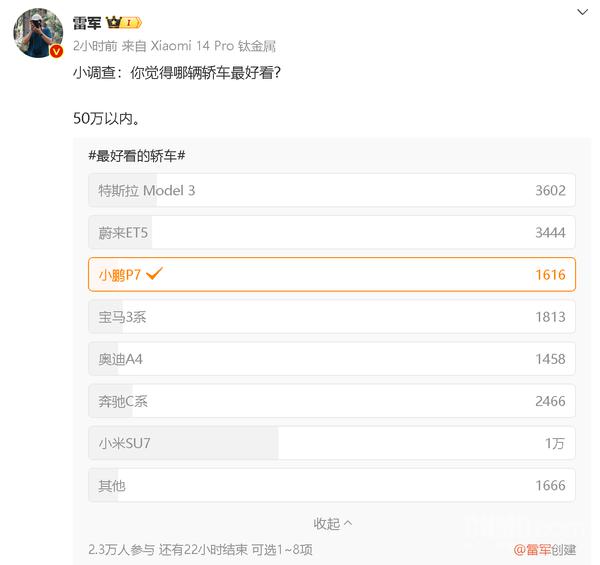Open the #最好看的轿车# hashtag

(x=138, y=155)
